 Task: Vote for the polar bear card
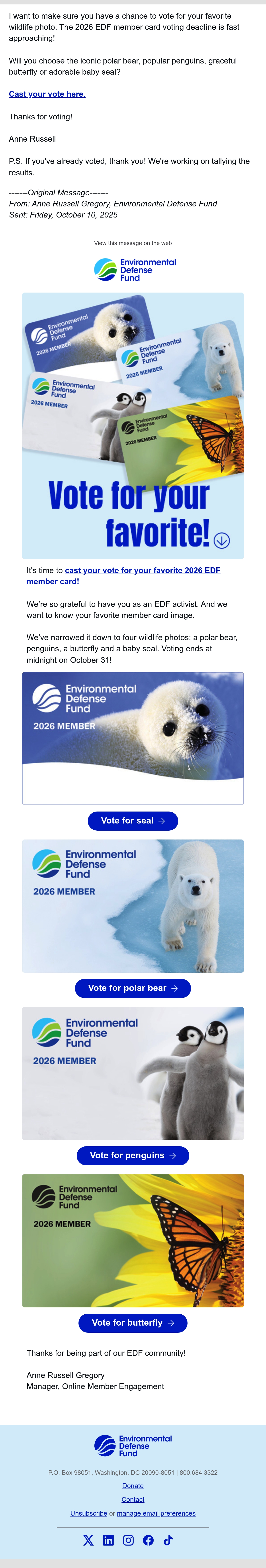point(133,988)
